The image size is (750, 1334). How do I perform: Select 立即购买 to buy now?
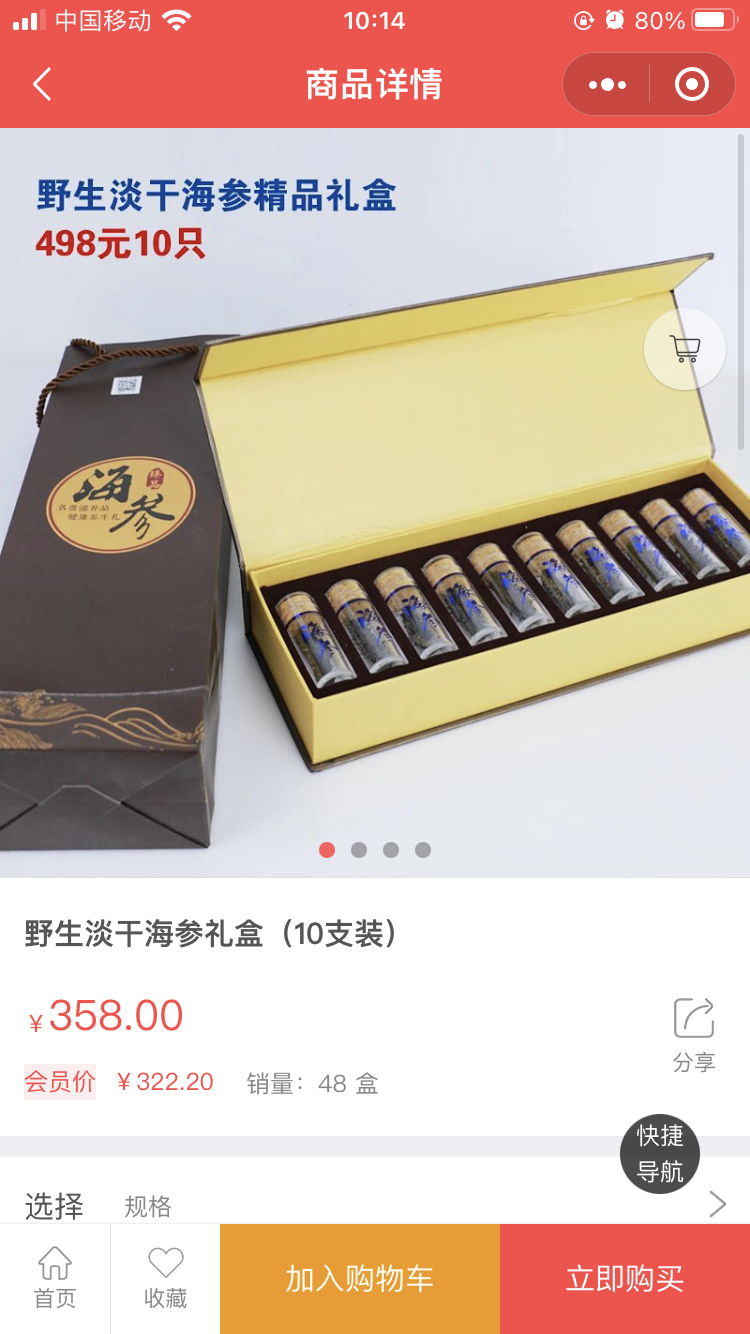pos(625,1278)
